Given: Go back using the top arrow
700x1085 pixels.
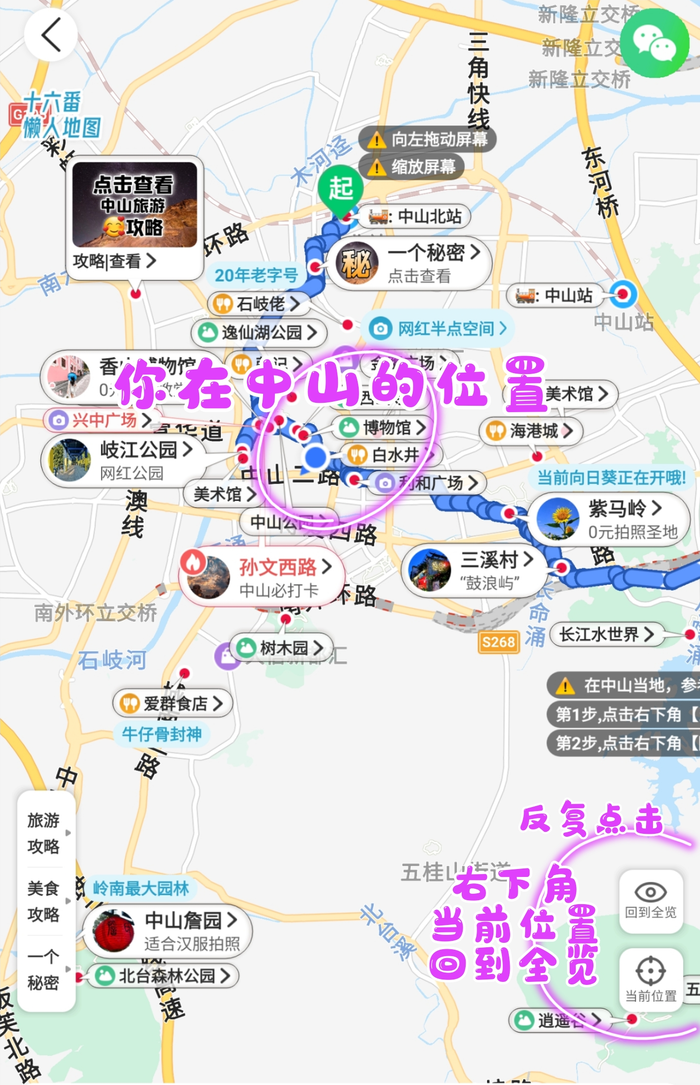Looking at the screenshot, I should (51, 36).
